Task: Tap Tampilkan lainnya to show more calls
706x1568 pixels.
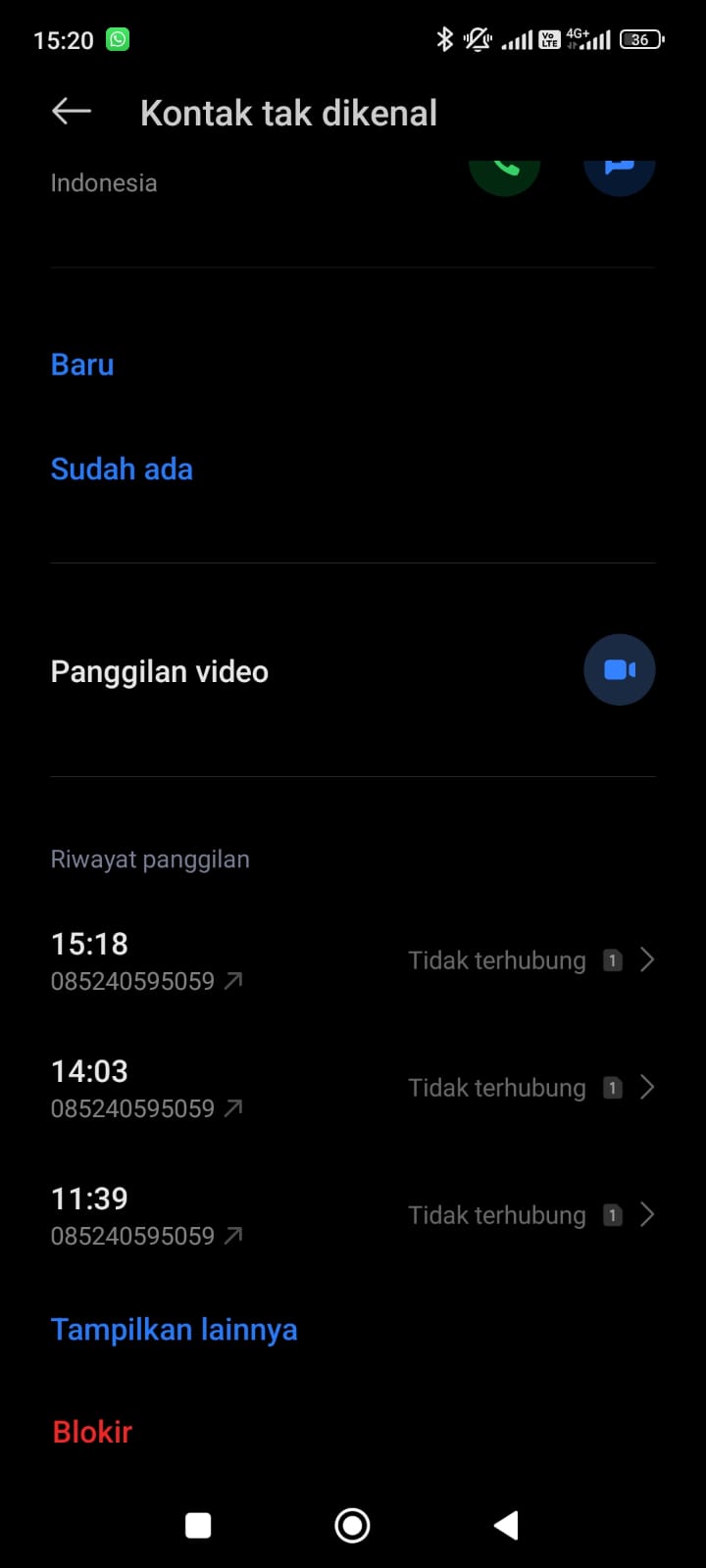Action: [x=174, y=1329]
